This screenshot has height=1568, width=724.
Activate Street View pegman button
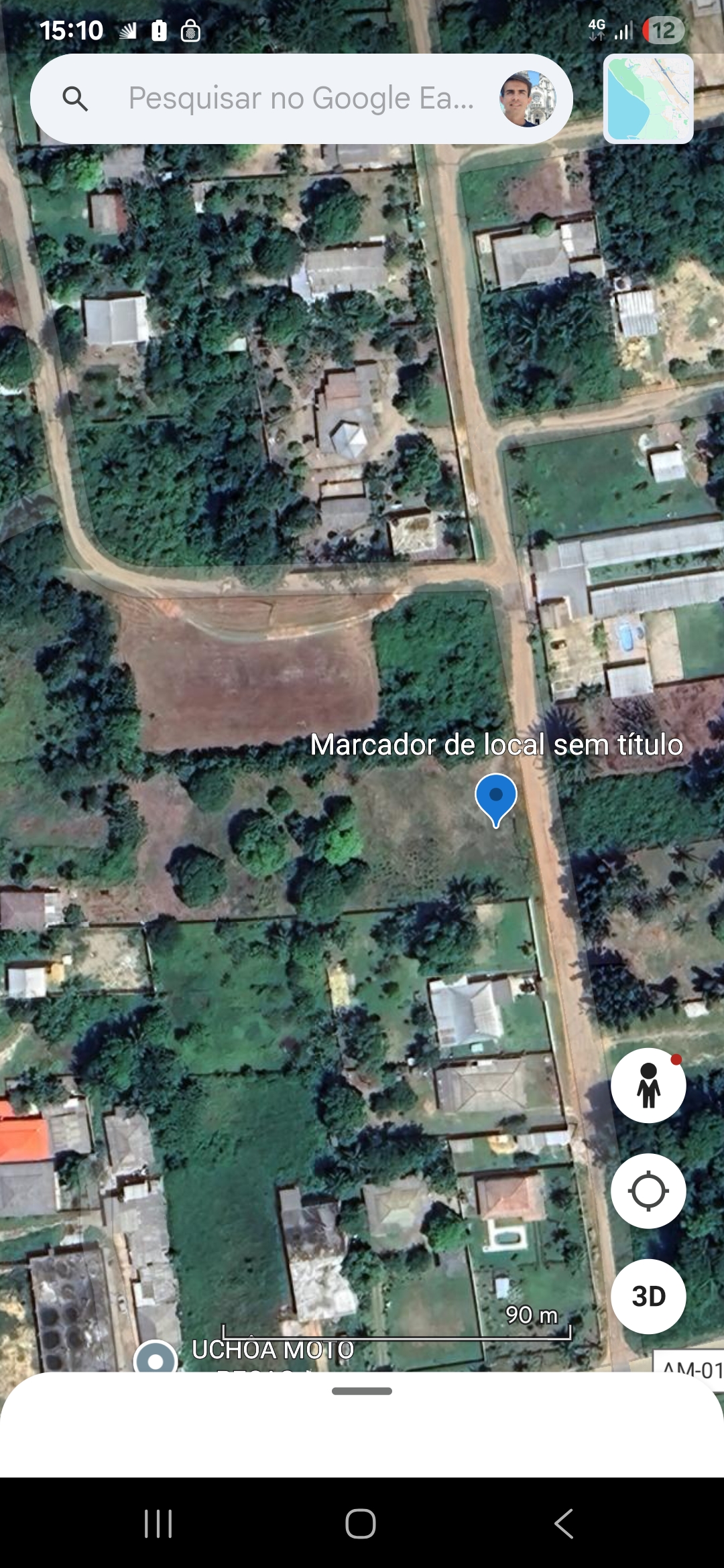coord(648,1086)
